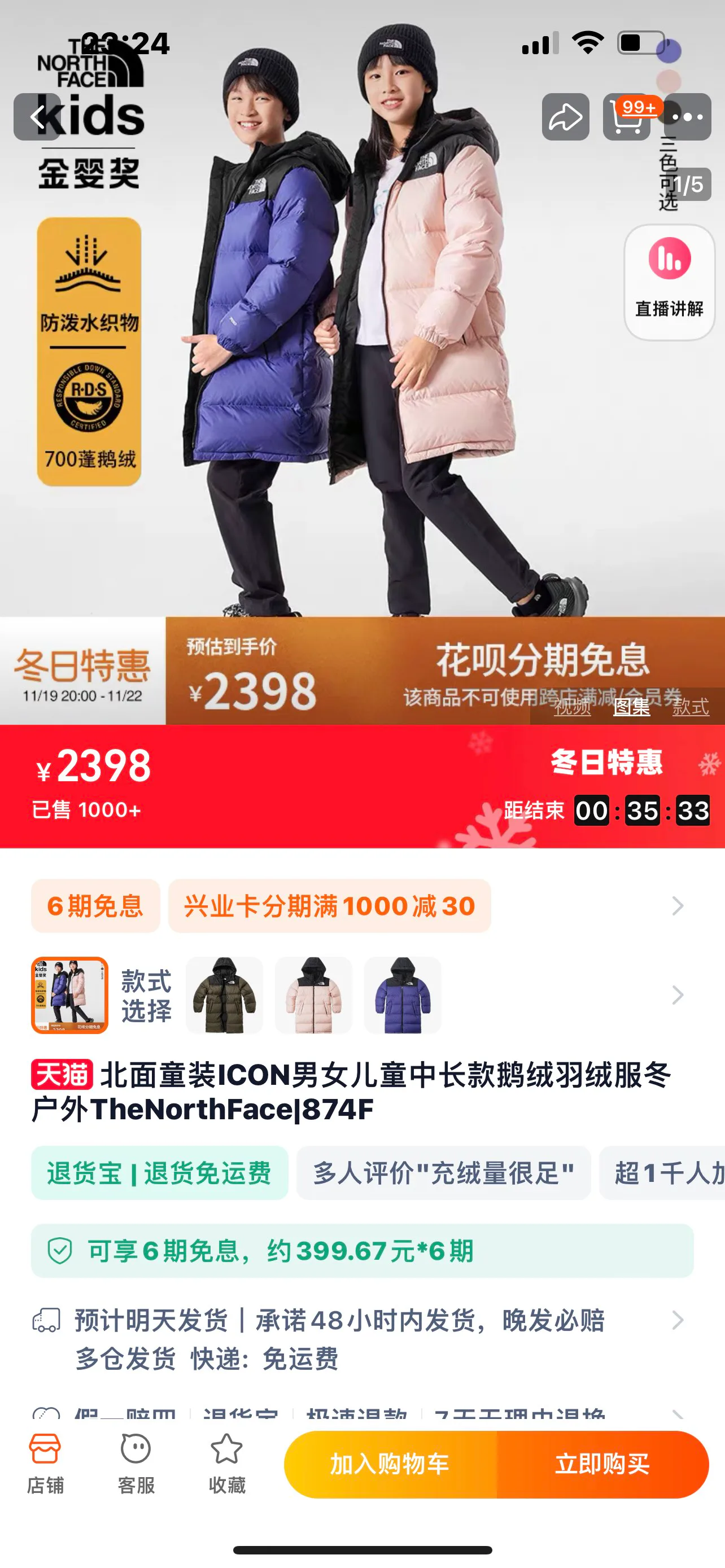Select the olive green jacket style
This screenshot has height=1568, width=725.
point(224,995)
